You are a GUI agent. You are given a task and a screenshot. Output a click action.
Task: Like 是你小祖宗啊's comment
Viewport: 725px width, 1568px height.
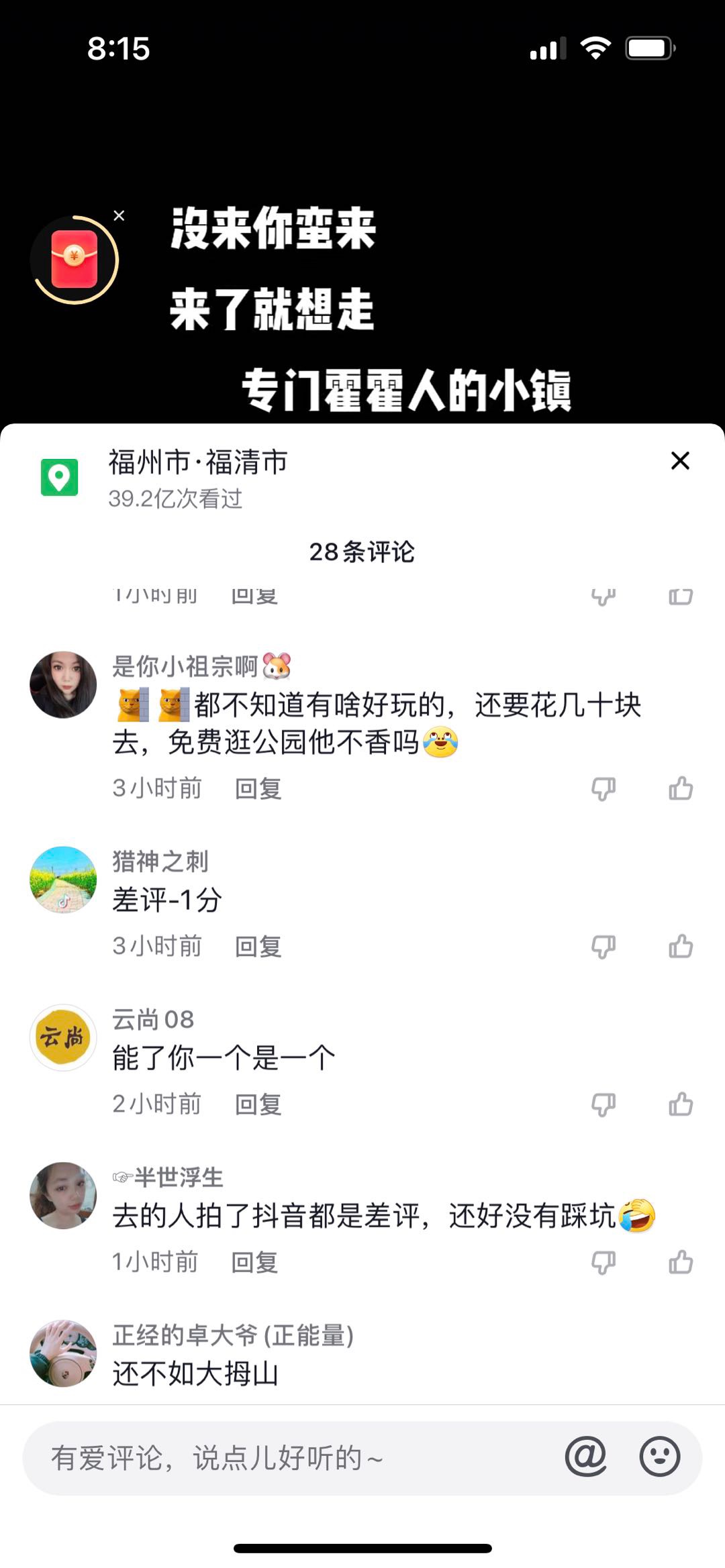tap(681, 788)
